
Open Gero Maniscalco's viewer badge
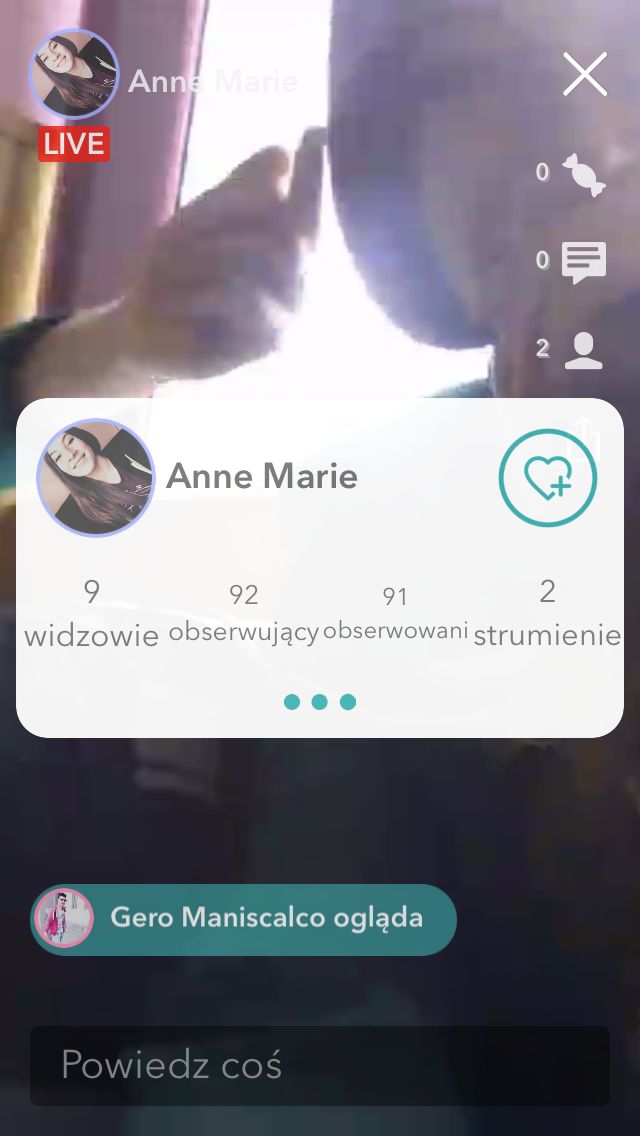point(244,919)
